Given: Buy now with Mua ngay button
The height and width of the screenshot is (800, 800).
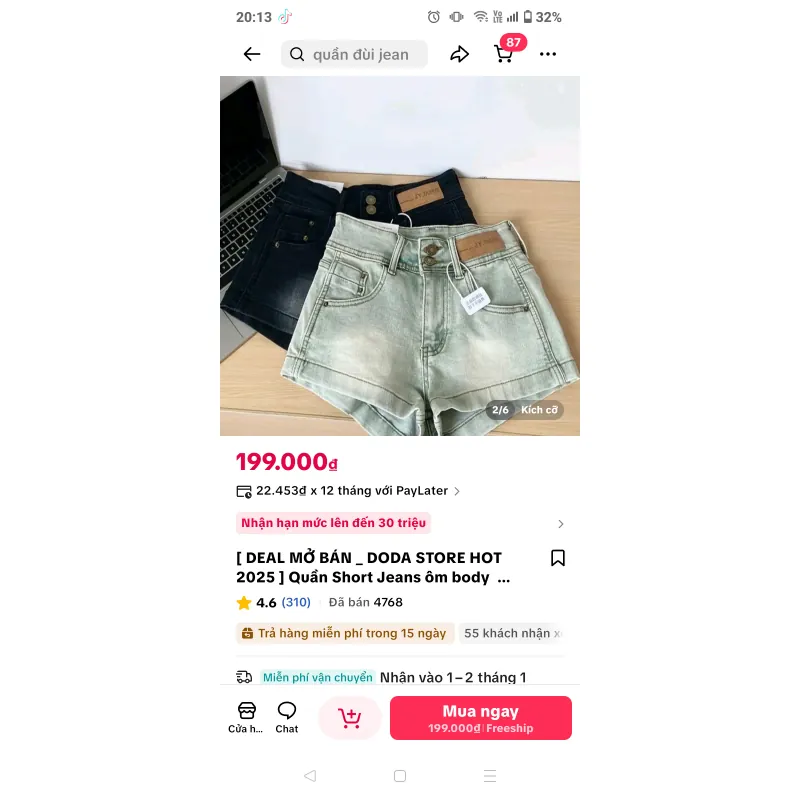Looking at the screenshot, I should (x=481, y=718).
